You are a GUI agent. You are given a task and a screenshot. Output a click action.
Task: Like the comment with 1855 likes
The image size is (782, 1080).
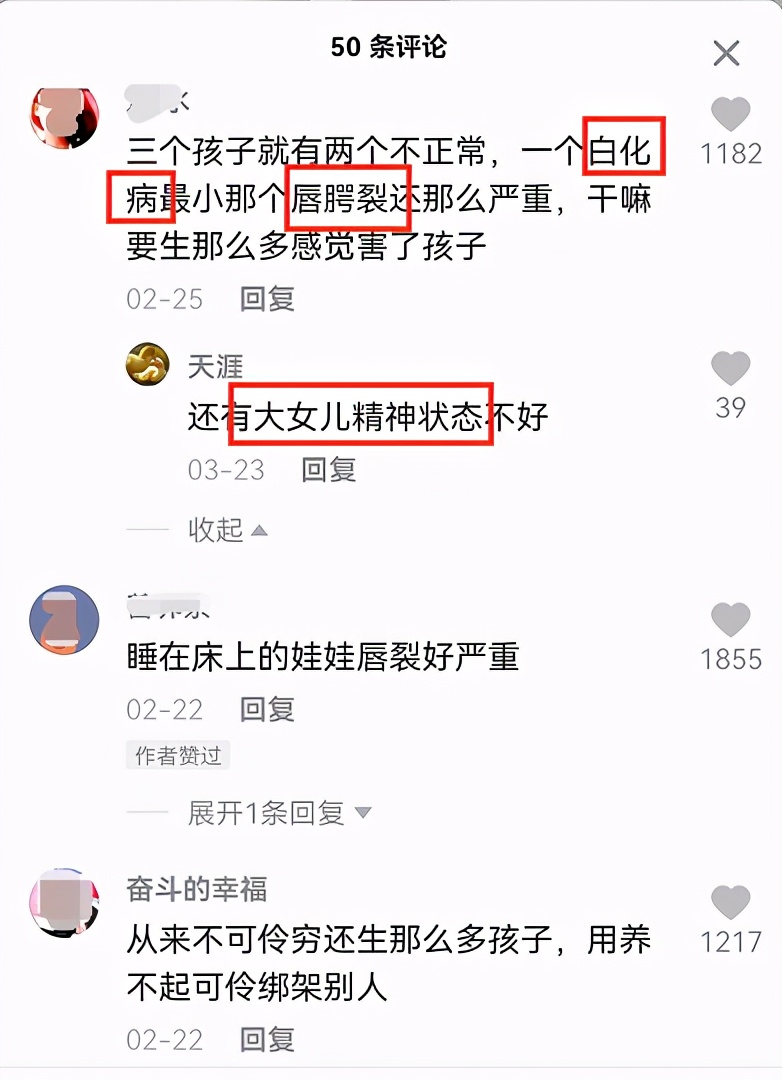click(730, 620)
